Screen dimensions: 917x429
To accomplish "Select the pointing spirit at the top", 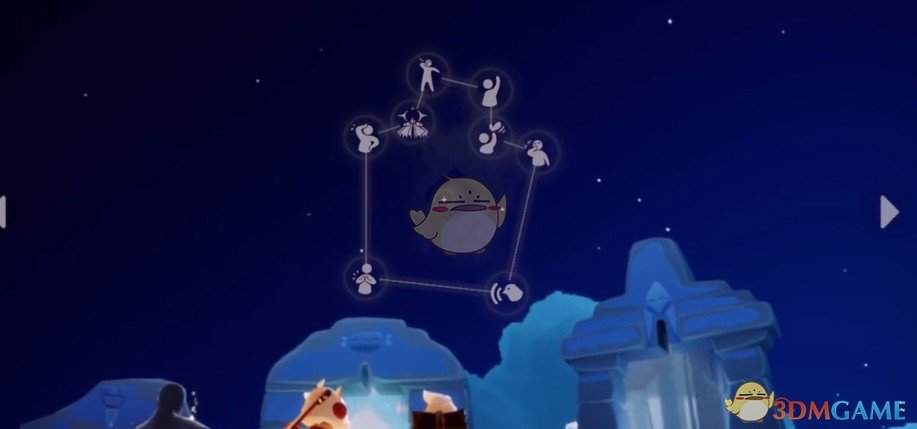I will coord(425,74).
